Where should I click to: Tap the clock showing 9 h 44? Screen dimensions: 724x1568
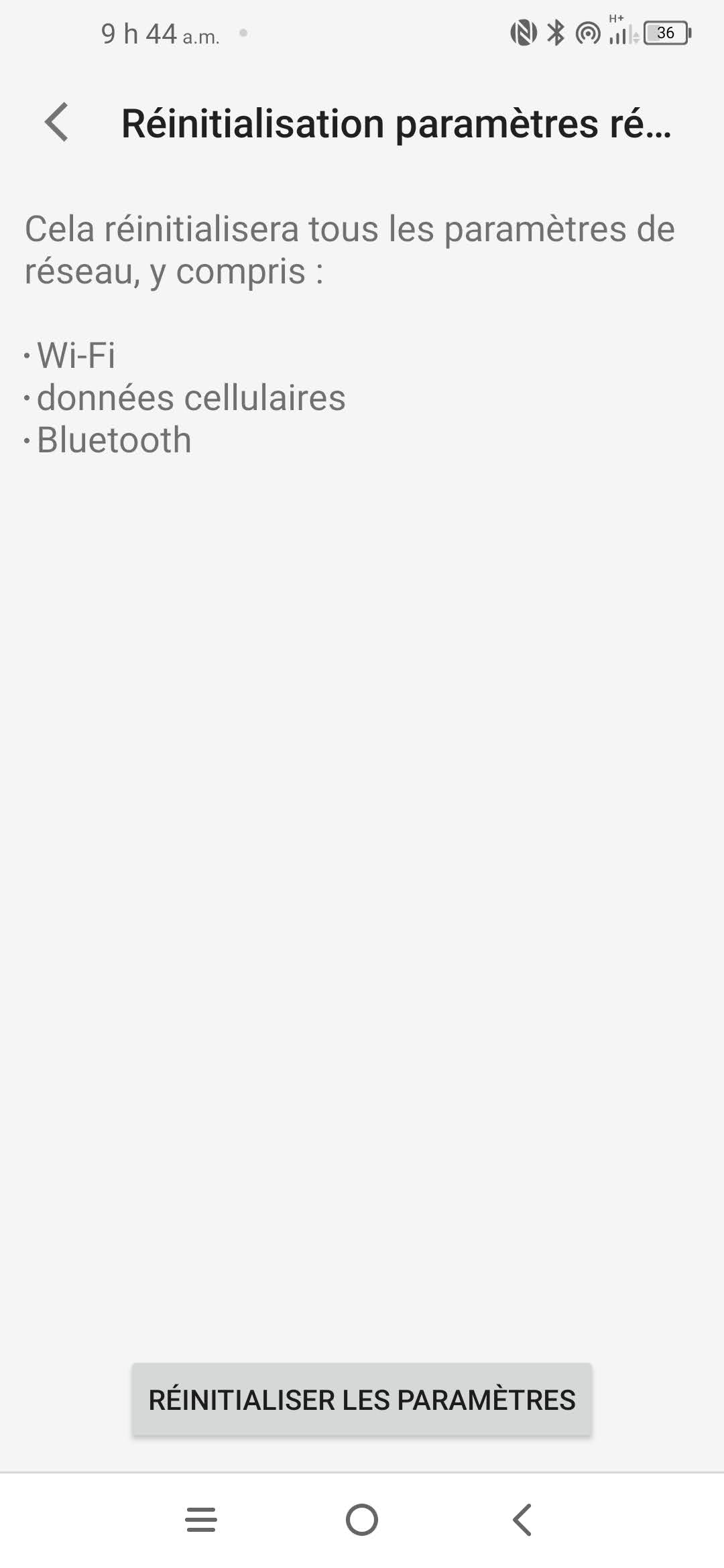[151, 33]
